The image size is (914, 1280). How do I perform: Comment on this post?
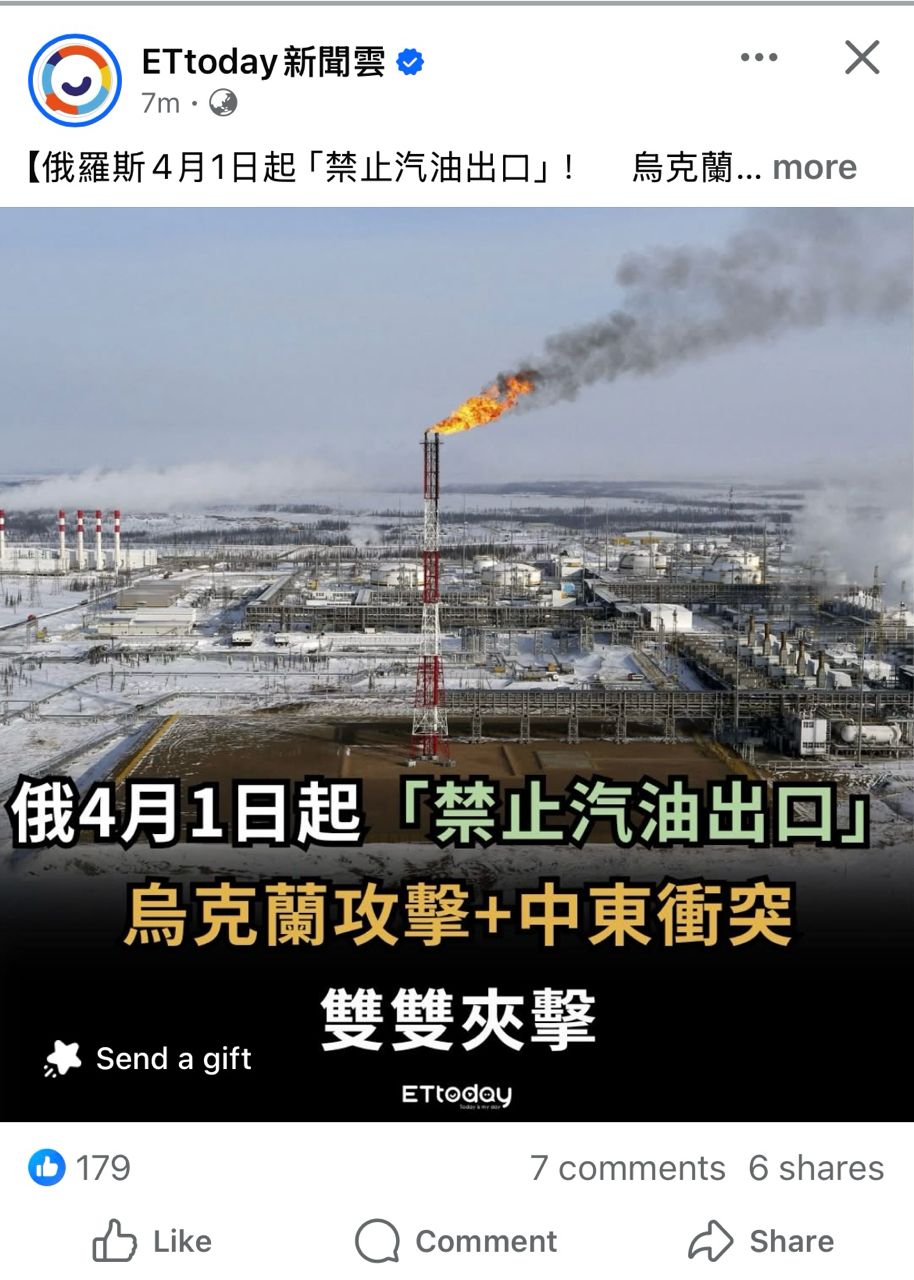coord(456,1241)
